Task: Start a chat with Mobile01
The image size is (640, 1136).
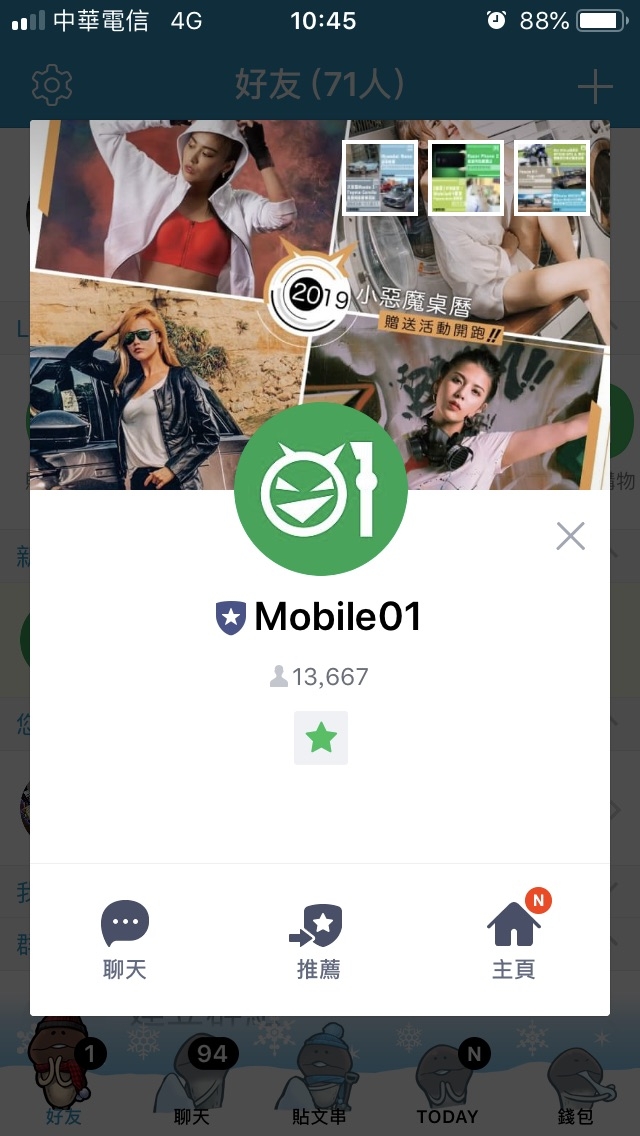Action: pos(125,940)
